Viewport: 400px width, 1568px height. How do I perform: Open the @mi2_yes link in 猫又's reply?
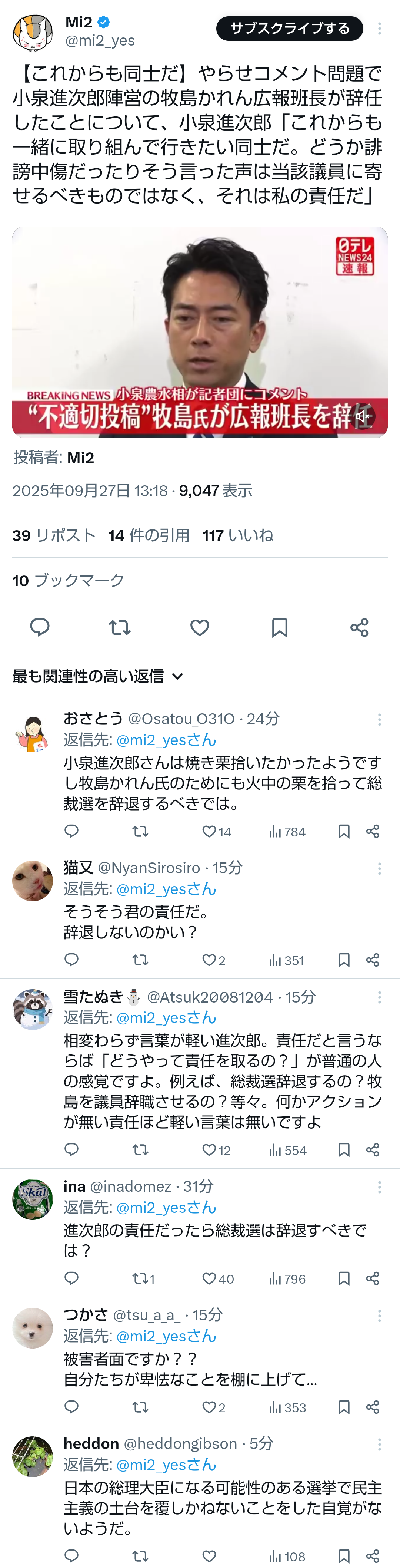pos(166,889)
